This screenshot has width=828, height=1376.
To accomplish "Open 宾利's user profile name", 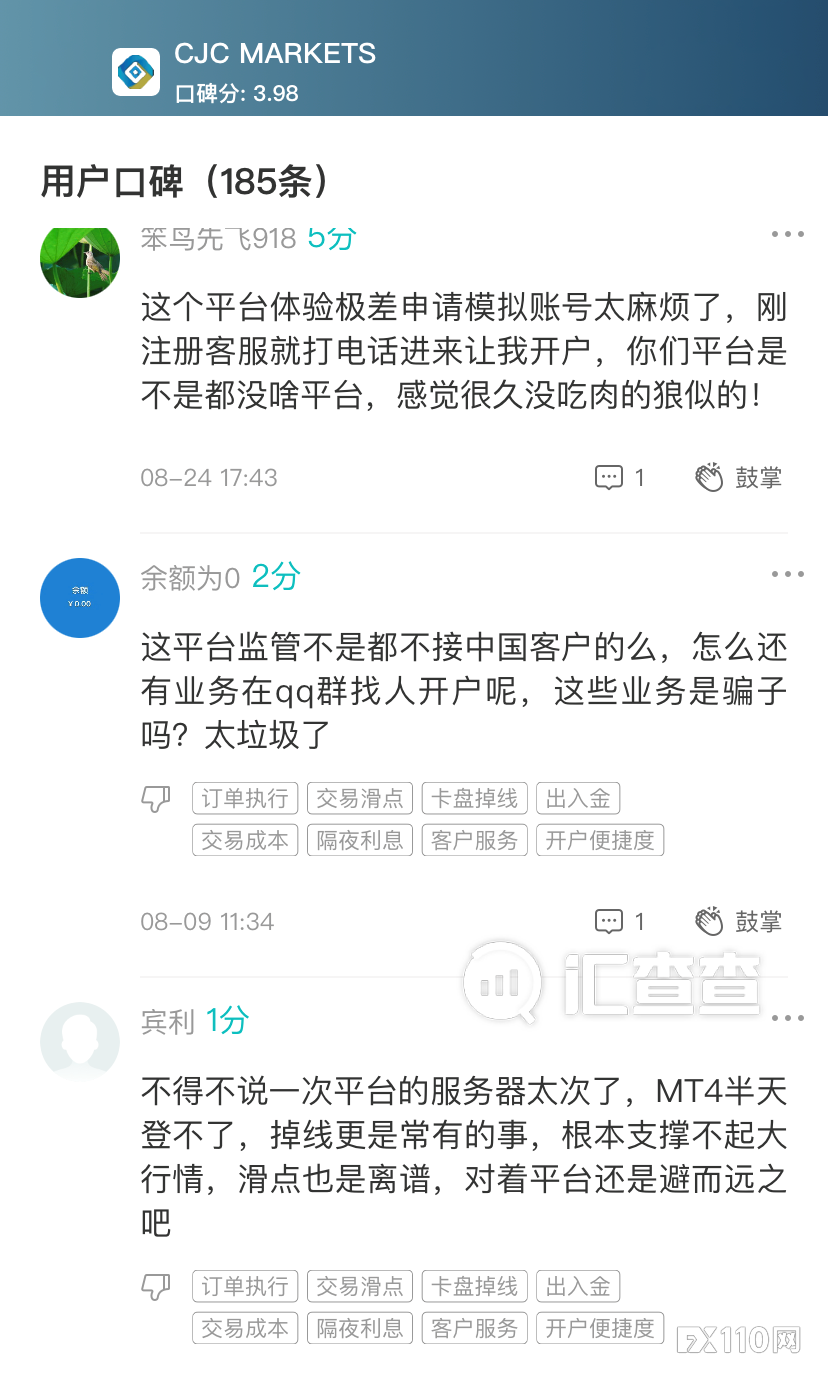I will 166,1022.
